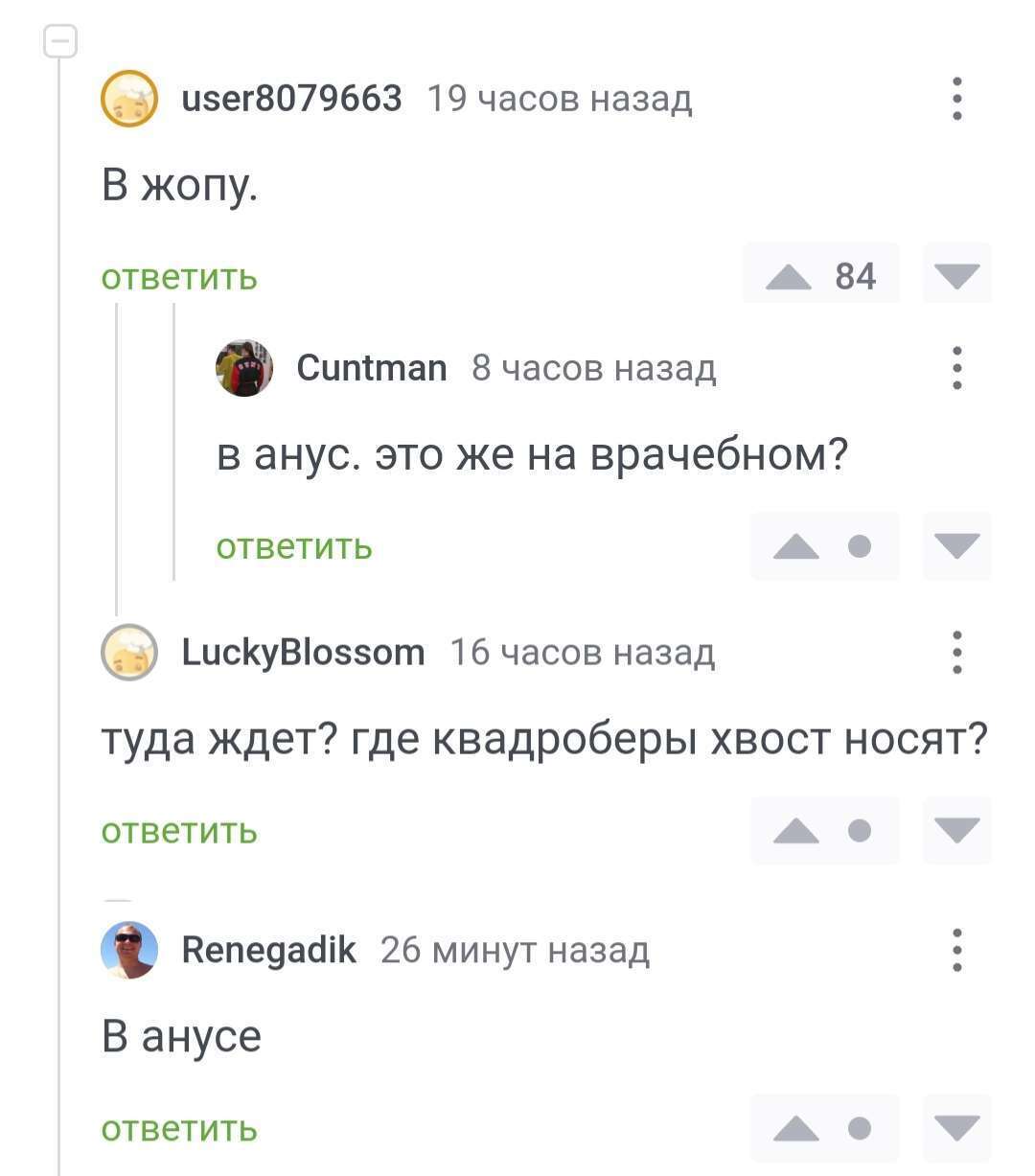This screenshot has width=1035, height=1176.
Task: Reply to Cuntman's comment
Action: click(294, 546)
